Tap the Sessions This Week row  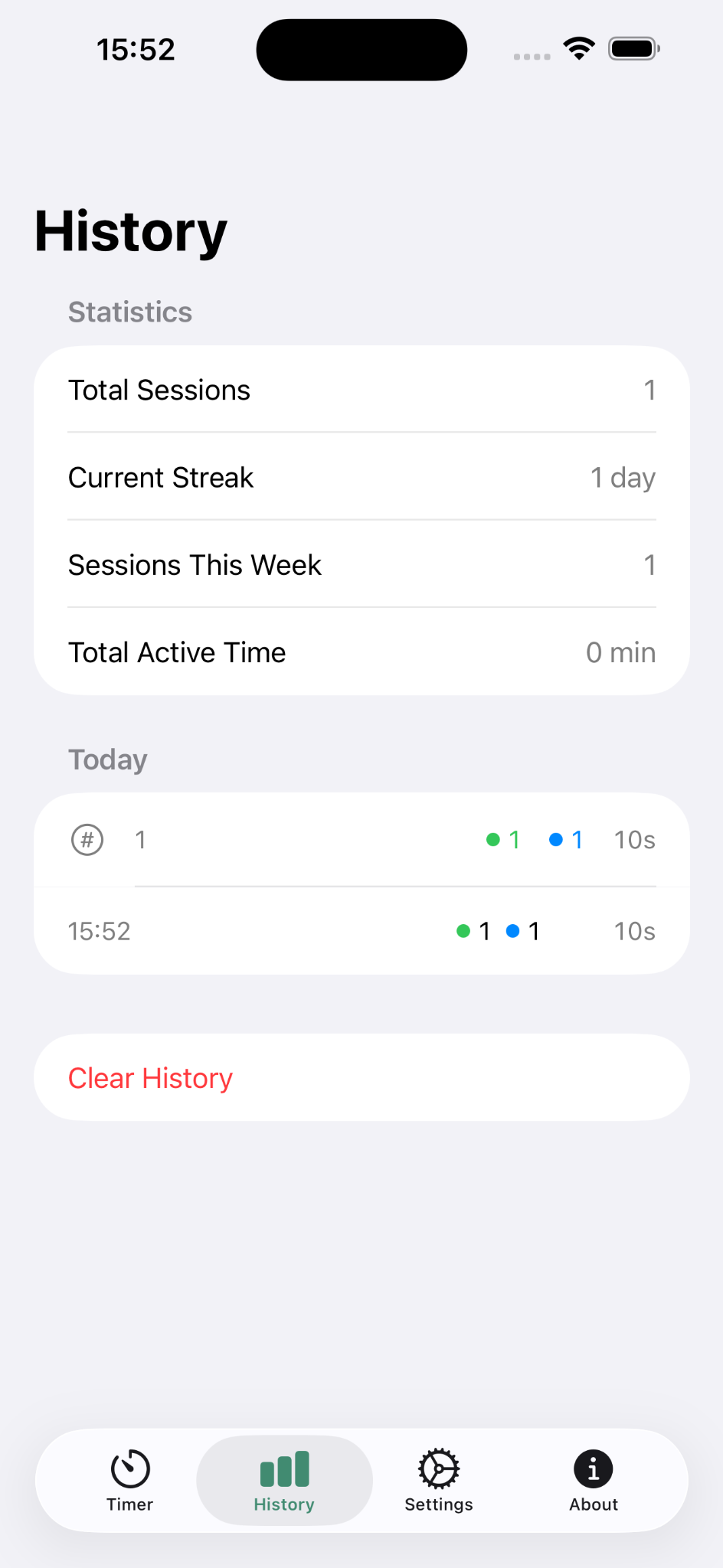[x=361, y=564]
